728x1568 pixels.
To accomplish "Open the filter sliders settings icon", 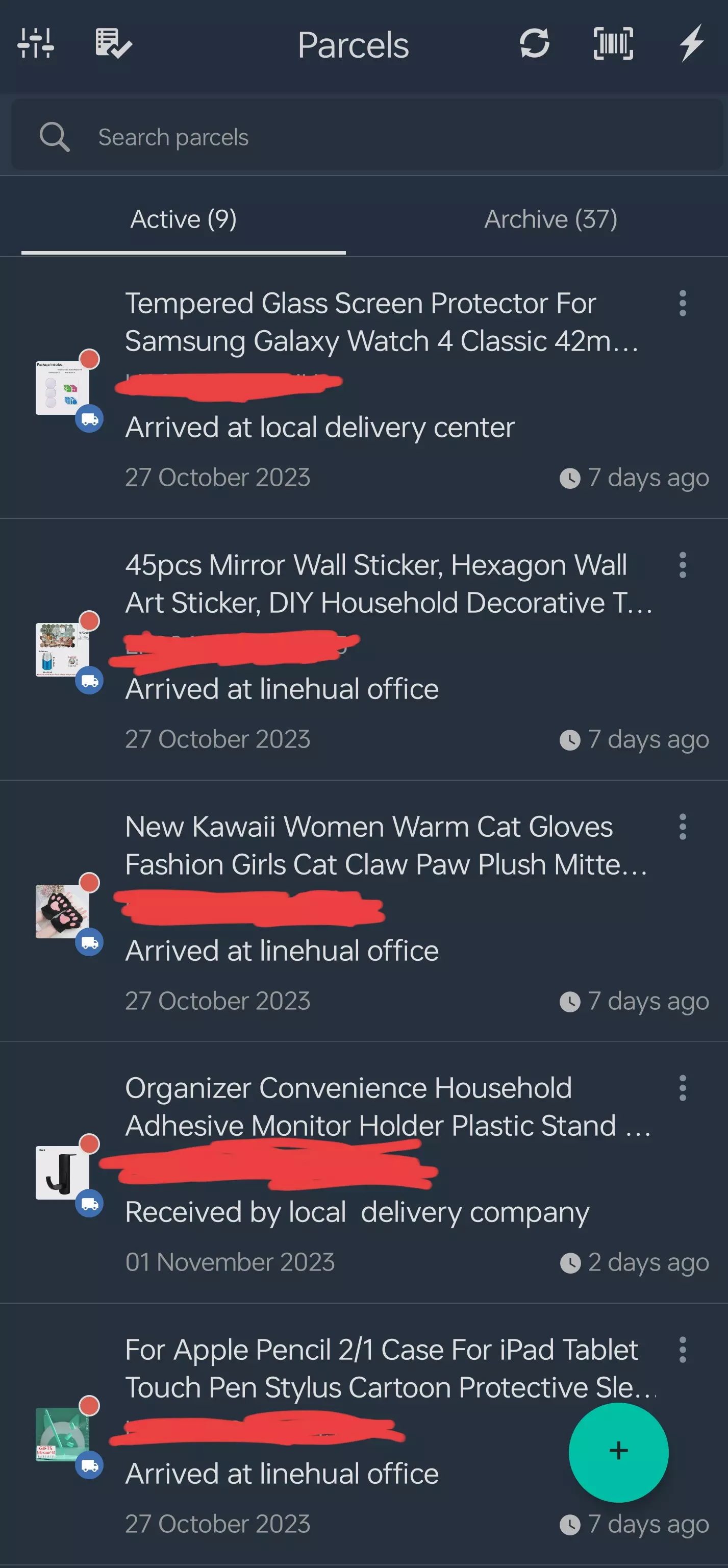I will click(x=36, y=43).
